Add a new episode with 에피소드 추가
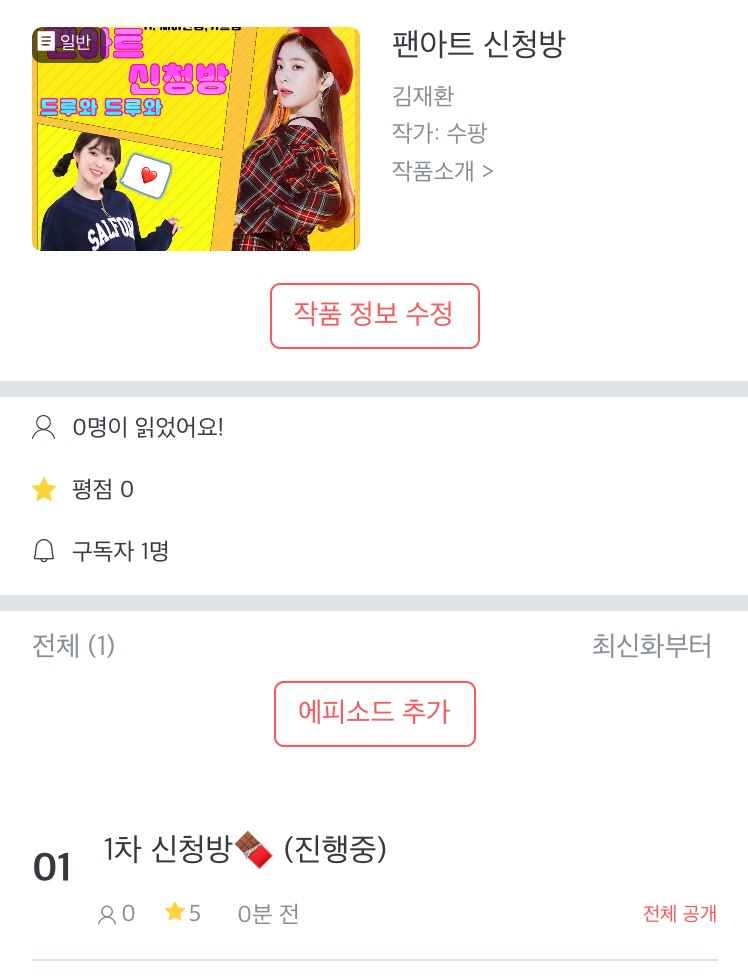This screenshot has height=980, width=748. (374, 713)
